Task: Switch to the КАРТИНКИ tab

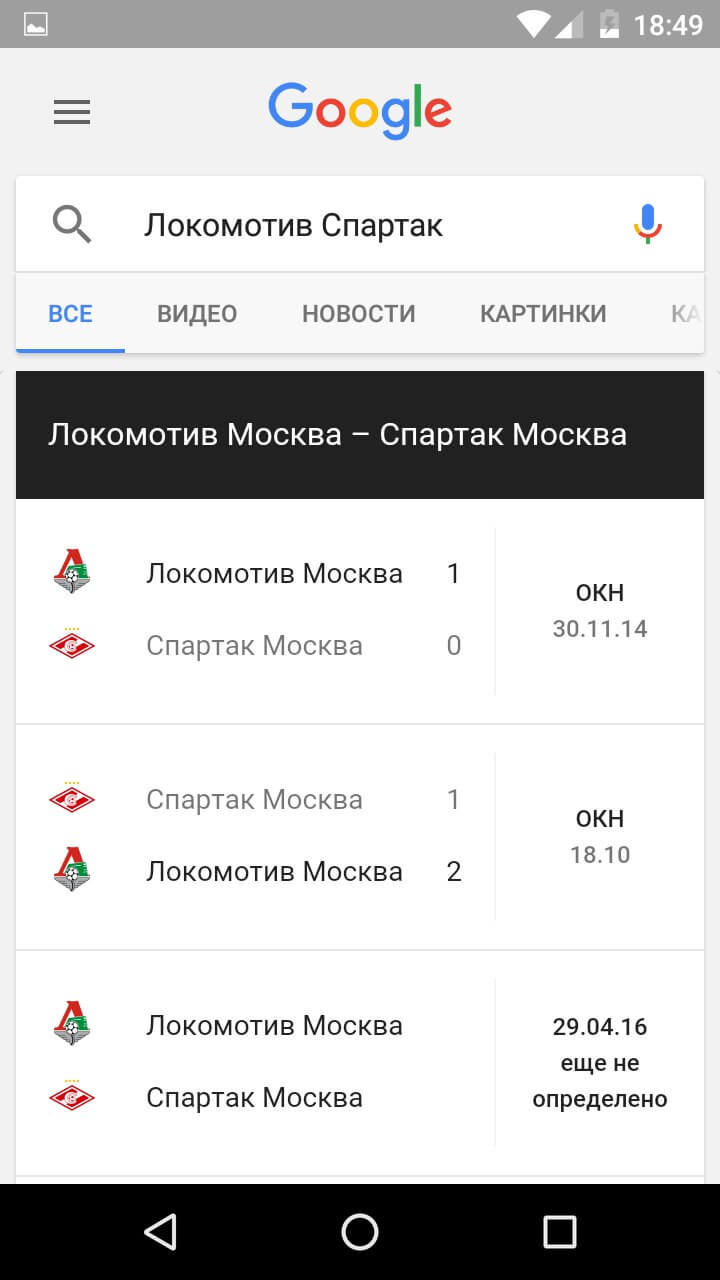Action: pos(543,313)
